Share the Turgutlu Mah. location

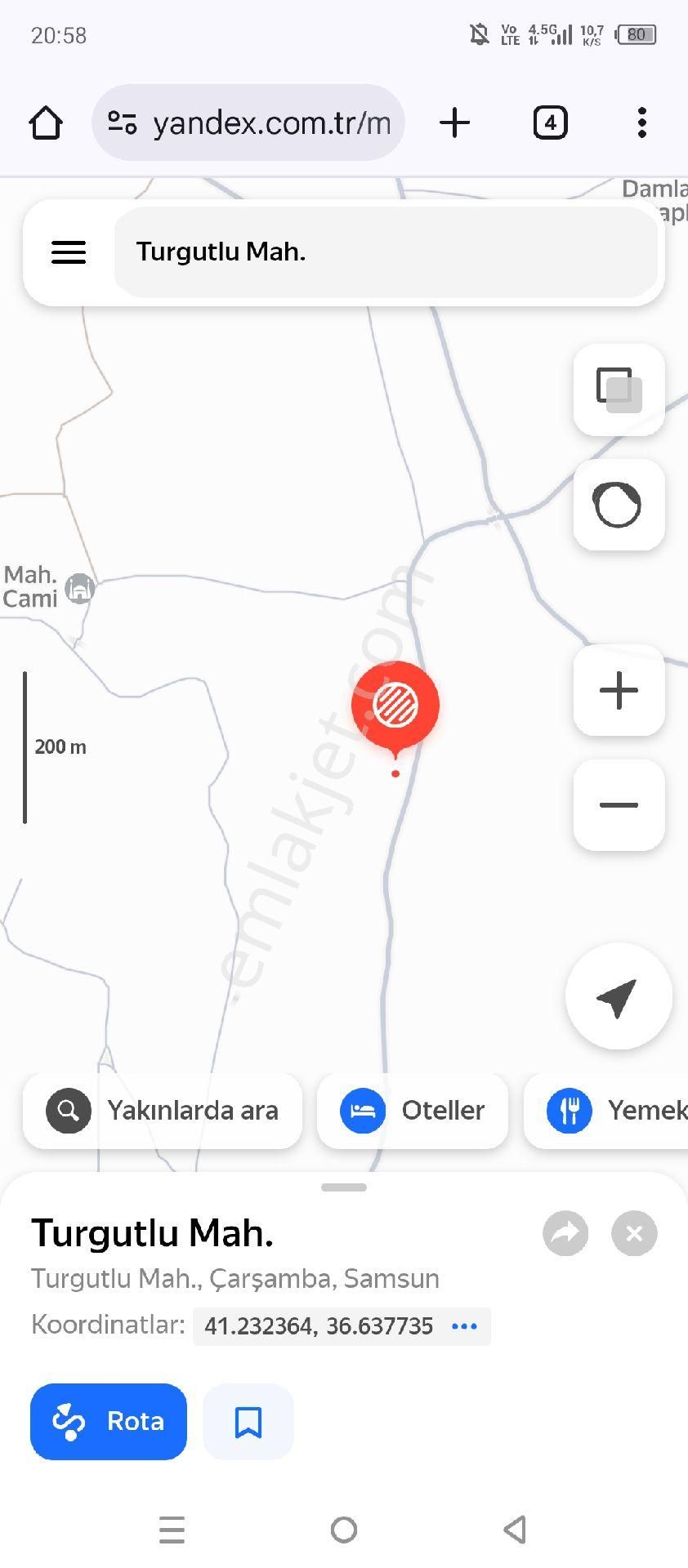point(565,1233)
